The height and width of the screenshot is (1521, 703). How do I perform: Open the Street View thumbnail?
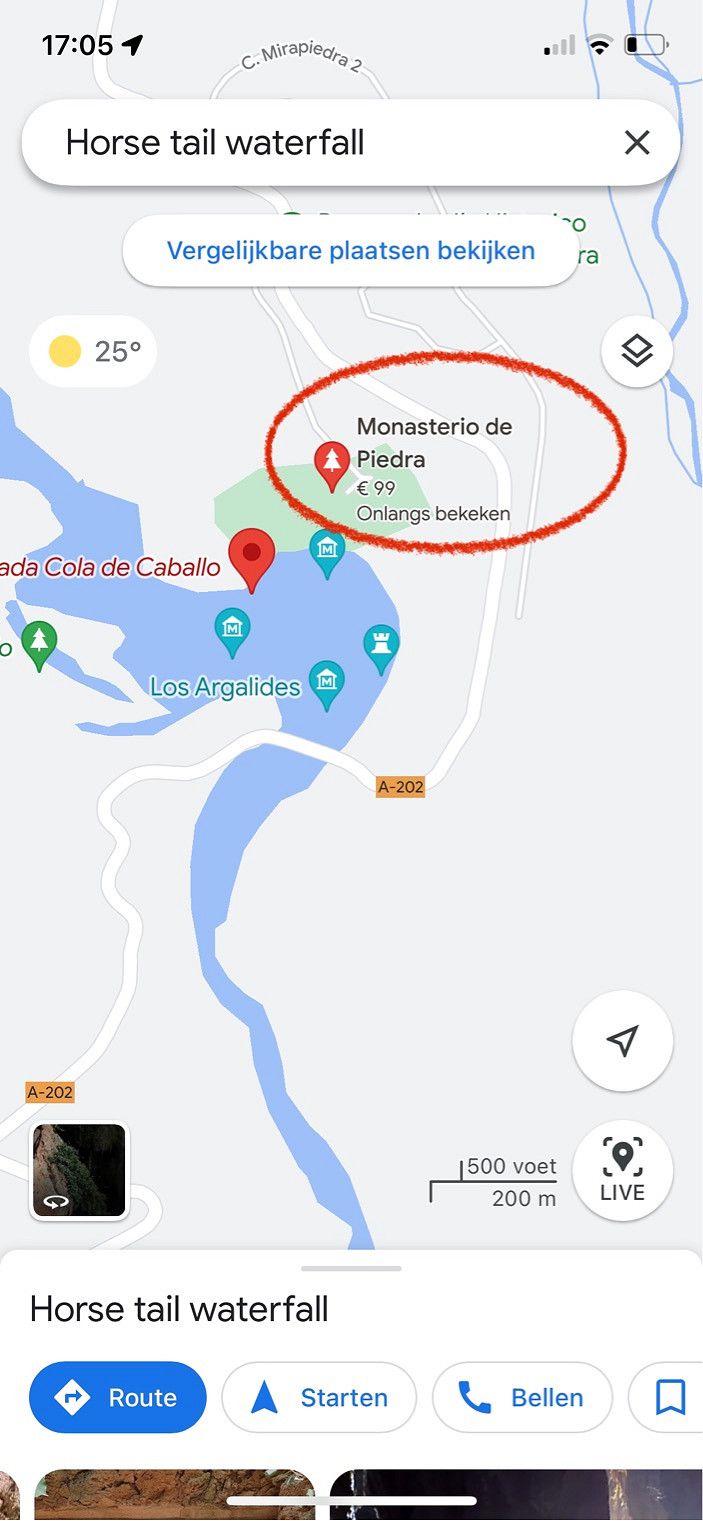tap(79, 1170)
